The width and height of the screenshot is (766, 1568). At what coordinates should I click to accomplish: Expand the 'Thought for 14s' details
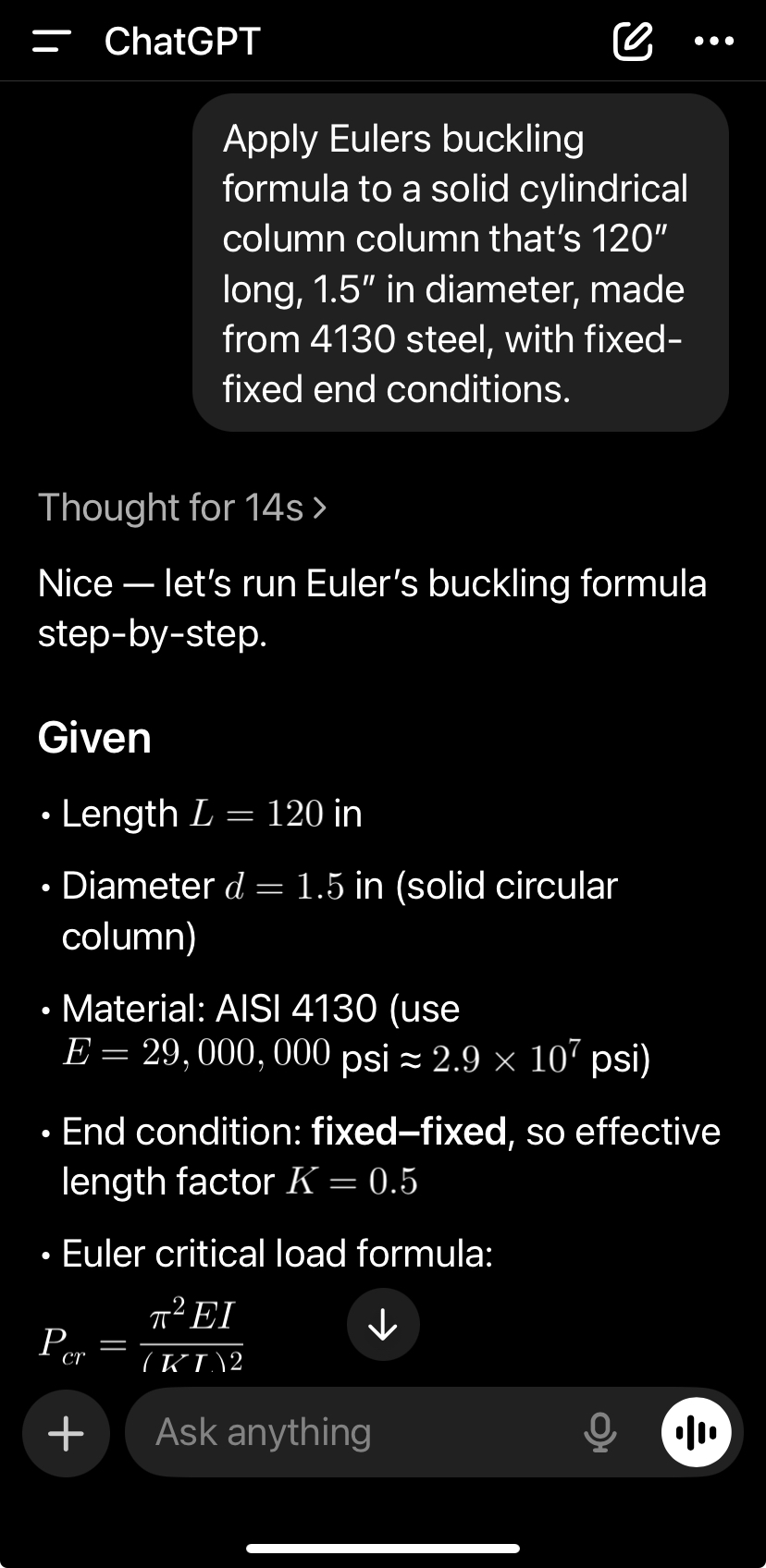click(x=182, y=508)
